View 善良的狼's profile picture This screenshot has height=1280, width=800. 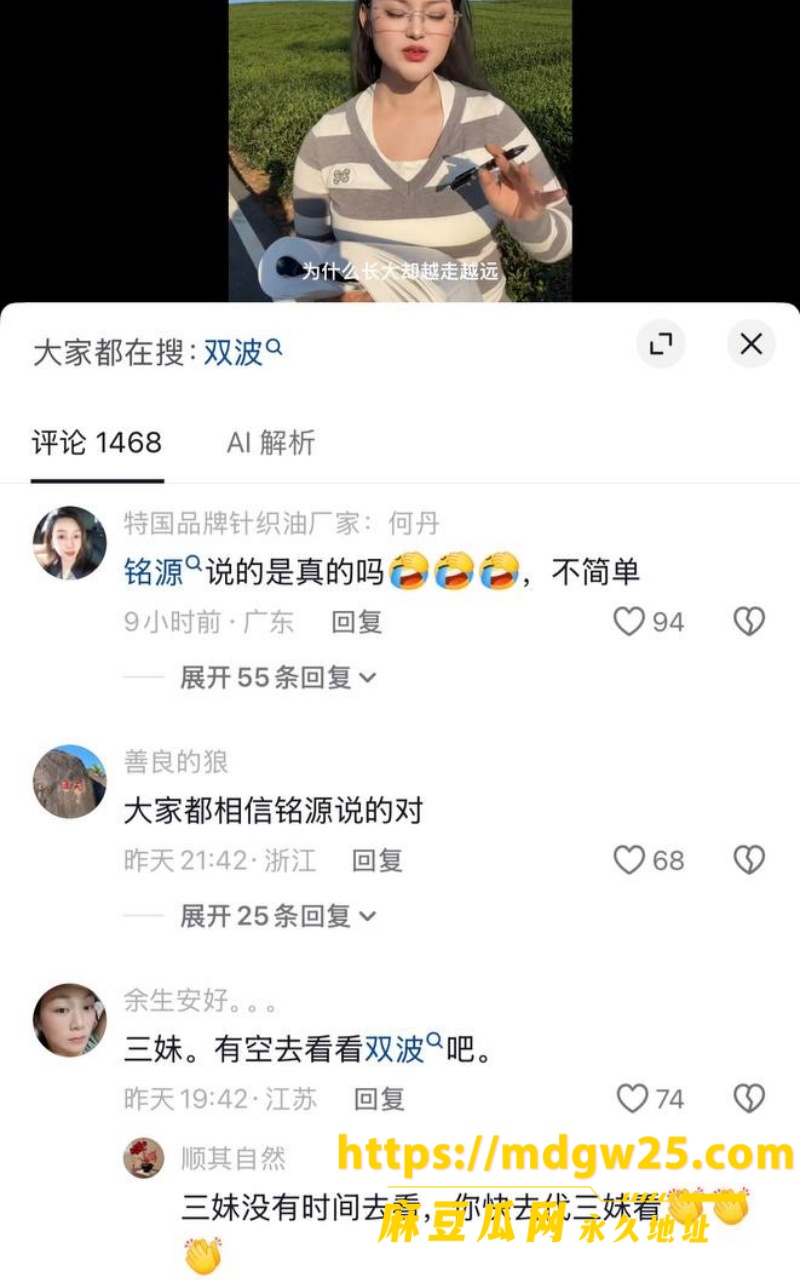(x=69, y=782)
